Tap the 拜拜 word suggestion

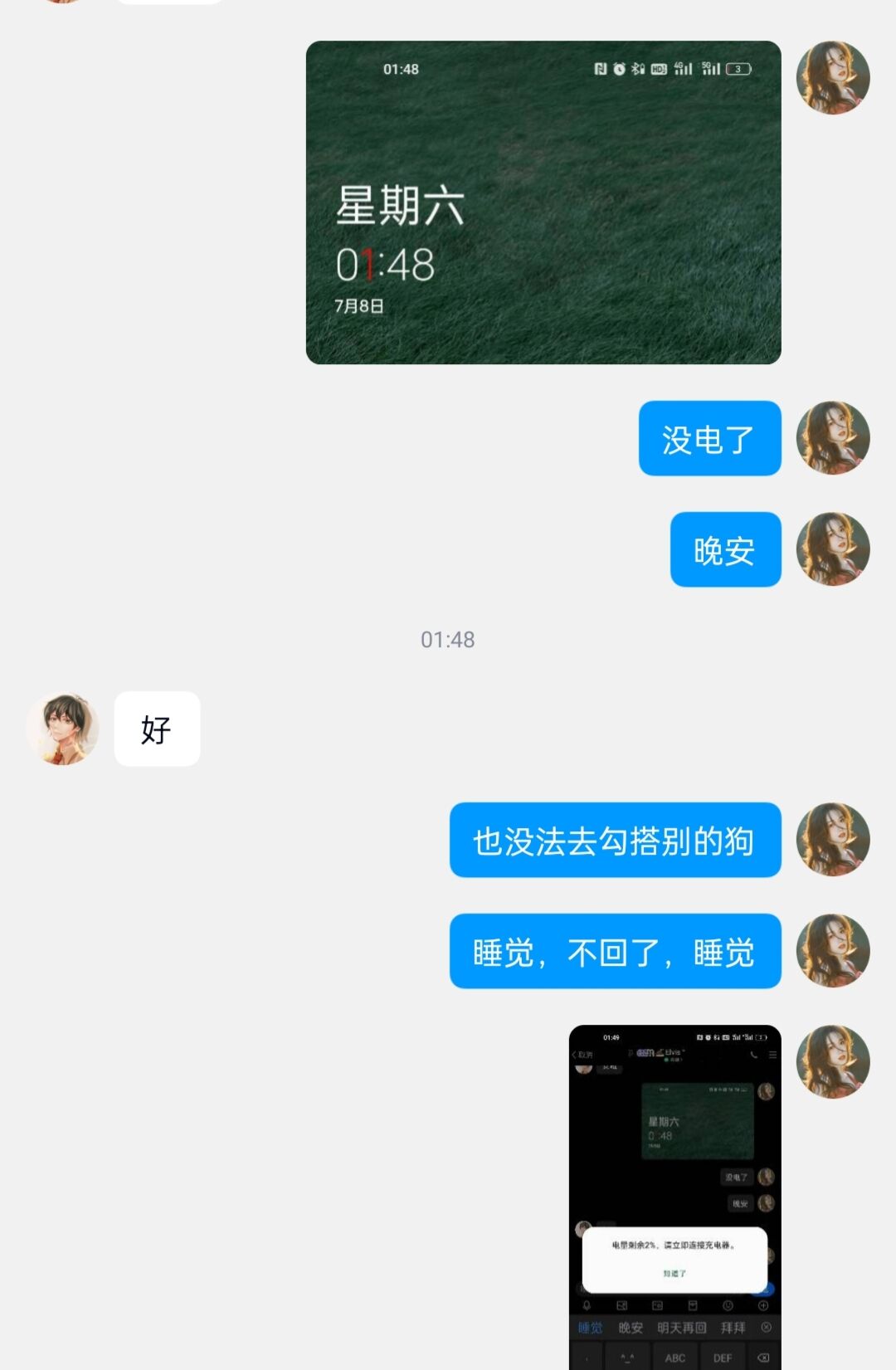click(733, 1327)
